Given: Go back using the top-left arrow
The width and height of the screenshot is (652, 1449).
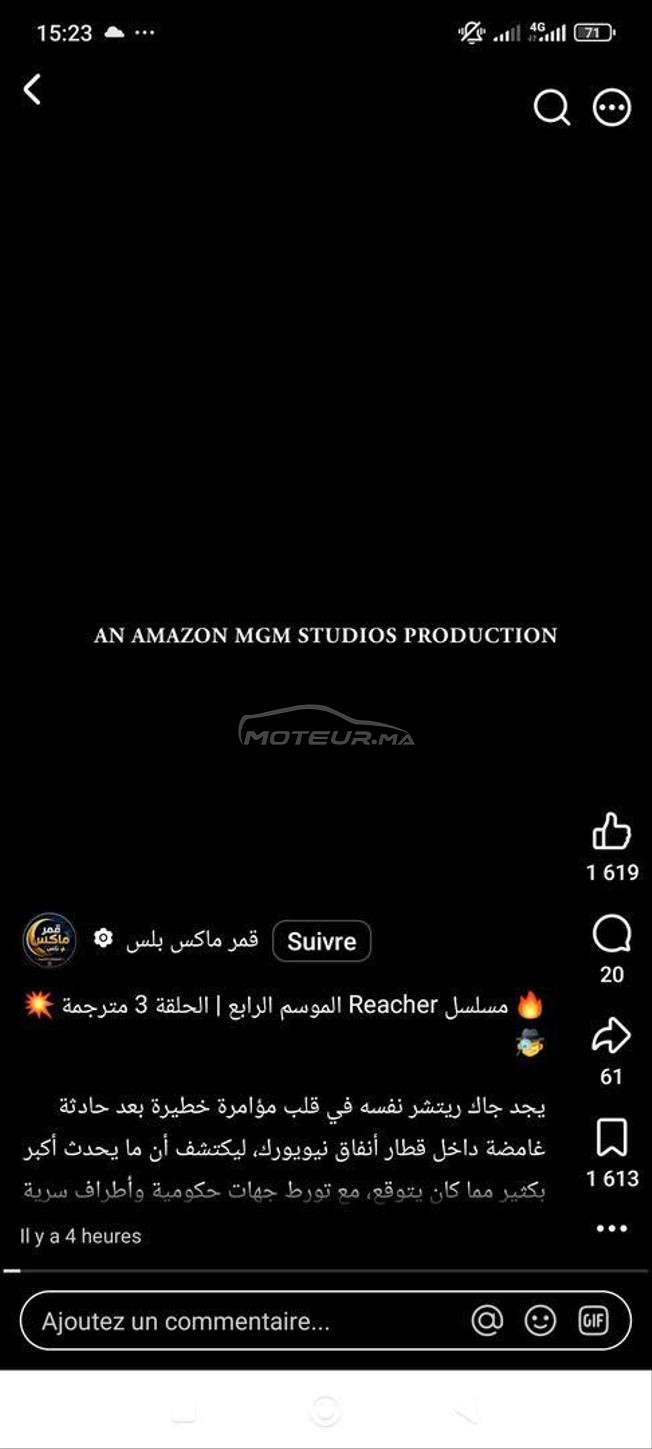Looking at the screenshot, I should [x=32, y=90].
